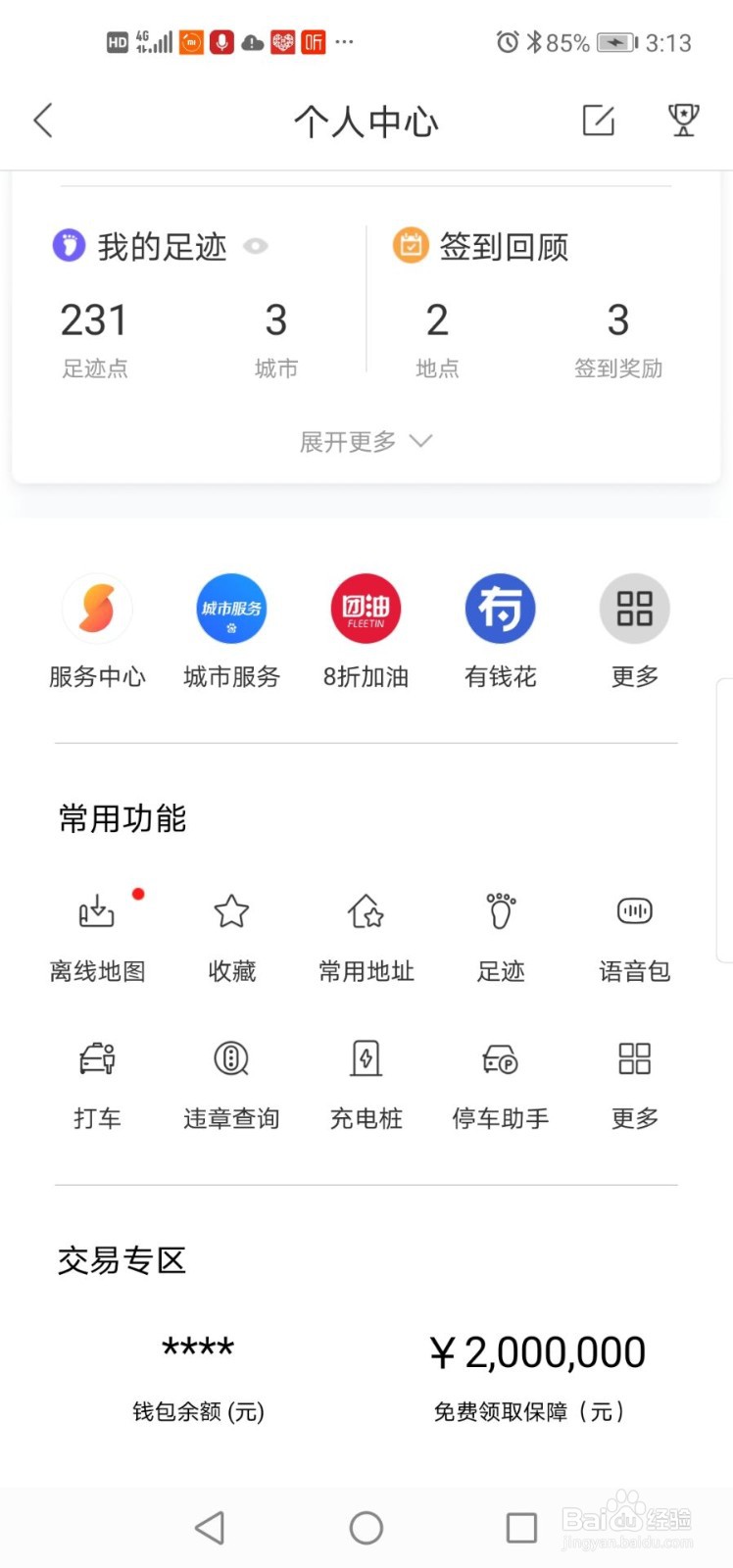Open the trophy achievements icon
Screen dimensions: 733x1568
point(683,120)
